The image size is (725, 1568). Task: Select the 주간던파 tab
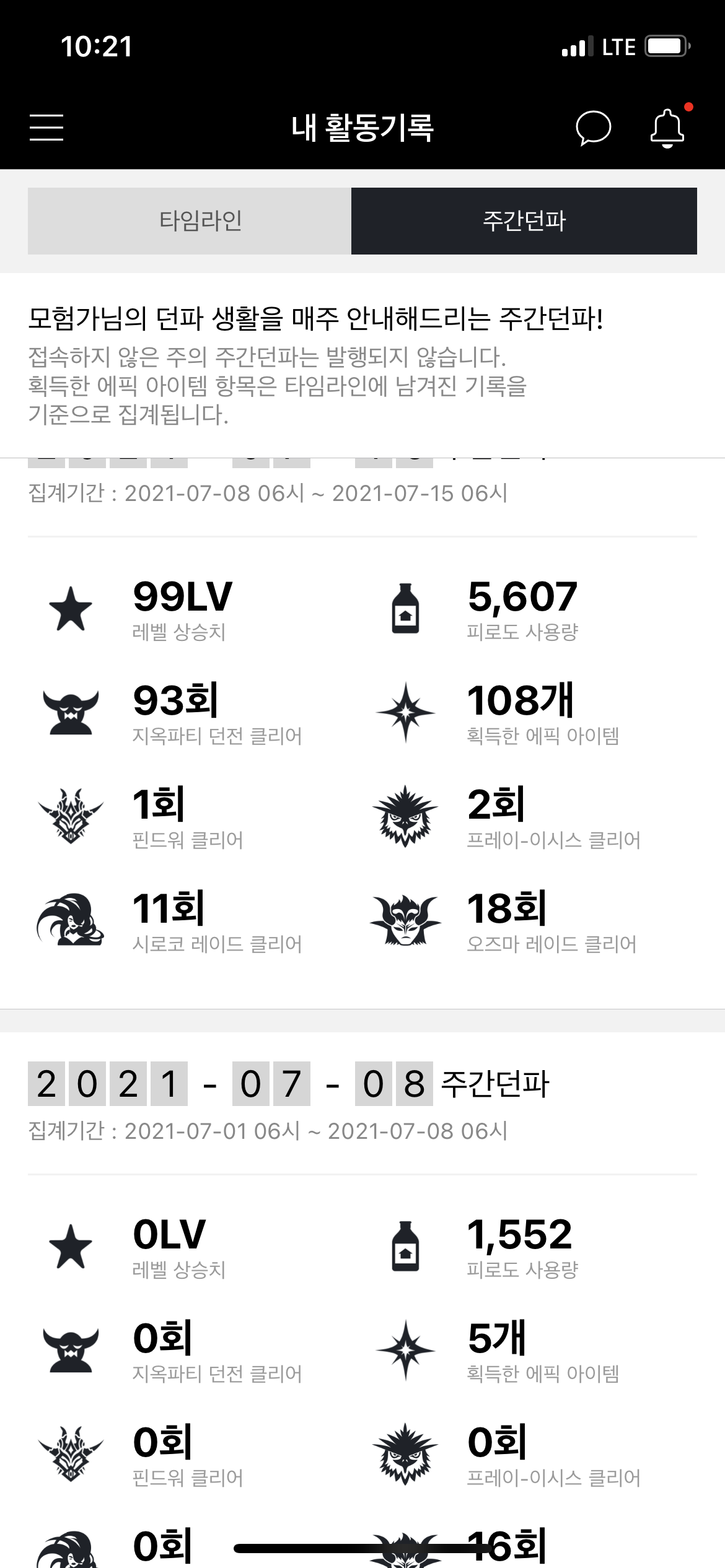(x=524, y=221)
